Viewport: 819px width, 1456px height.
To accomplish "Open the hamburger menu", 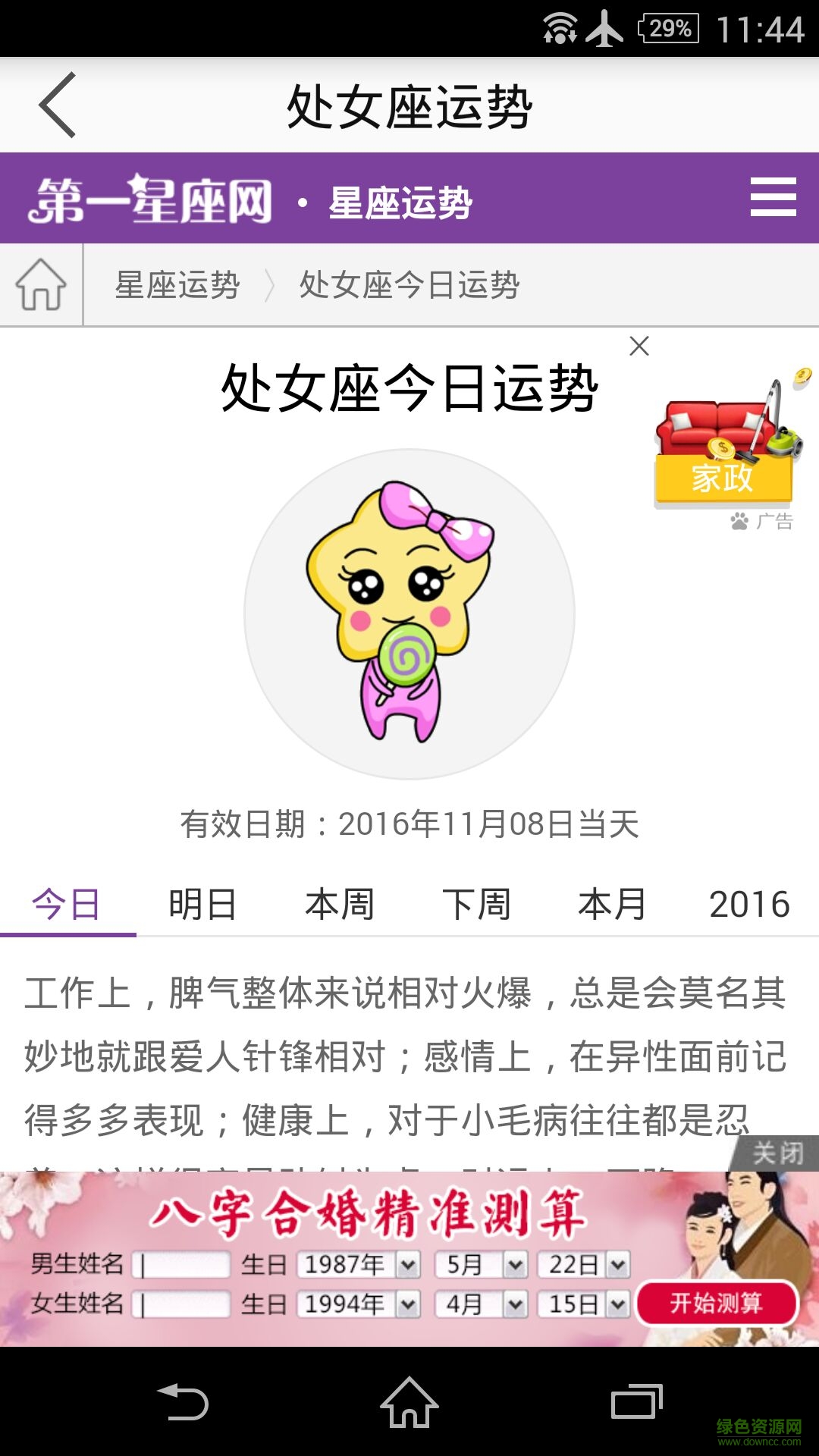I will pos(773,197).
